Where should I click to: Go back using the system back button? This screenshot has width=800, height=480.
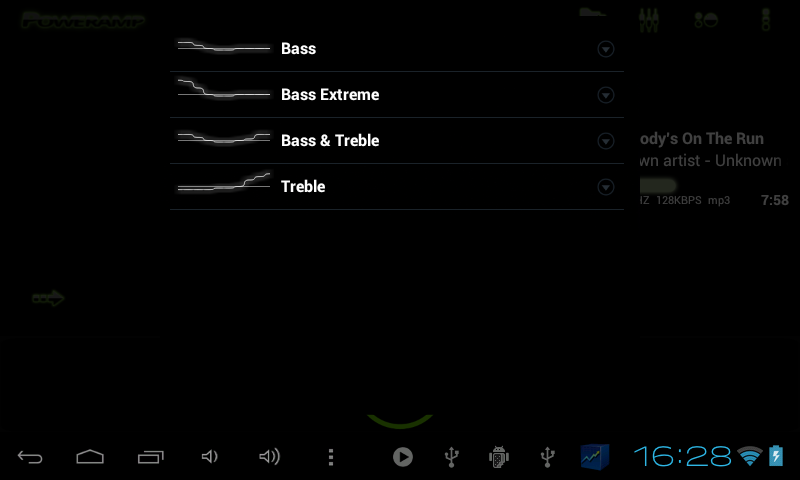30,457
